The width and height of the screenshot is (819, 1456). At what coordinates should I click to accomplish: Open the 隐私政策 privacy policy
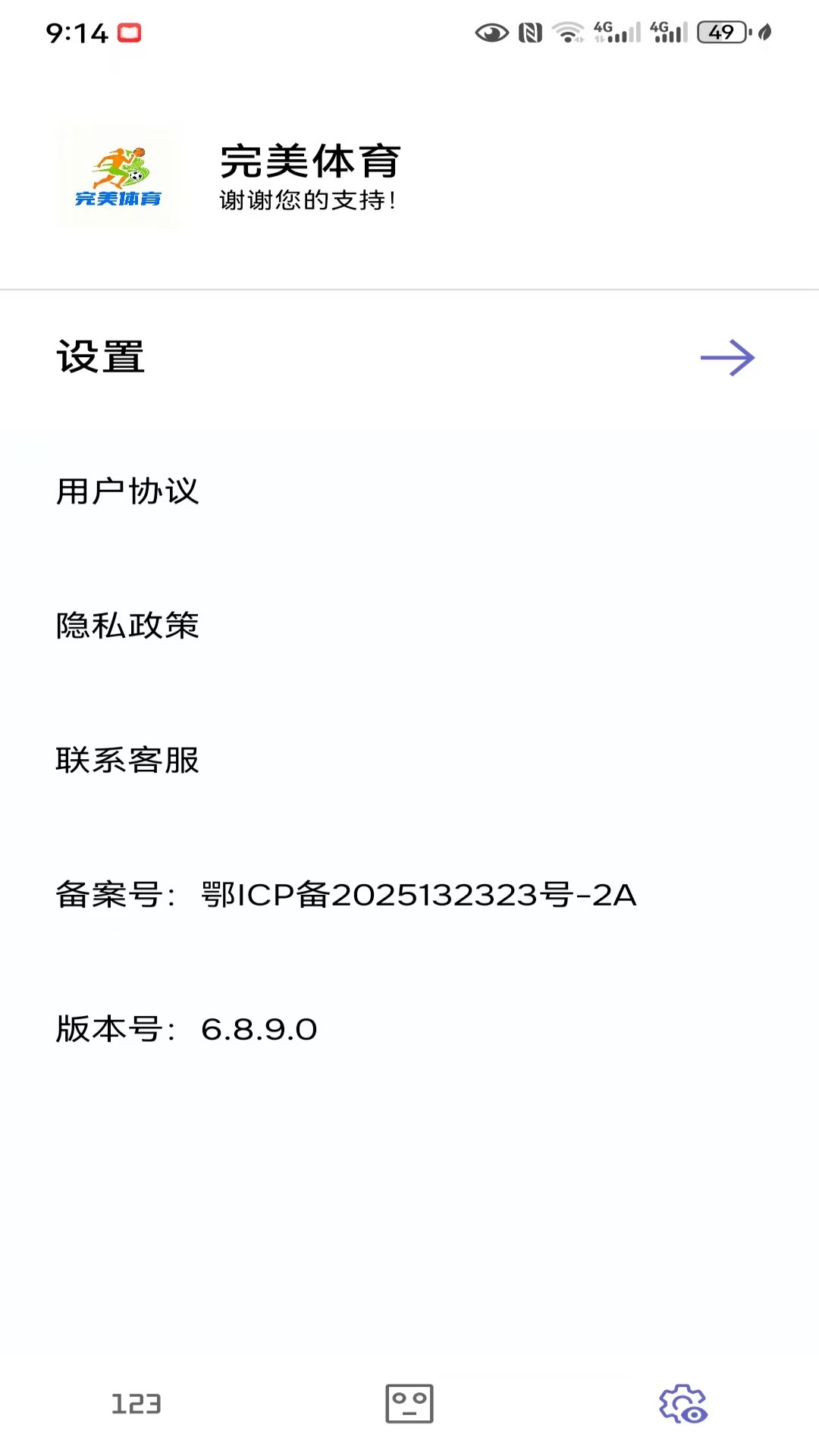pos(127,626)
